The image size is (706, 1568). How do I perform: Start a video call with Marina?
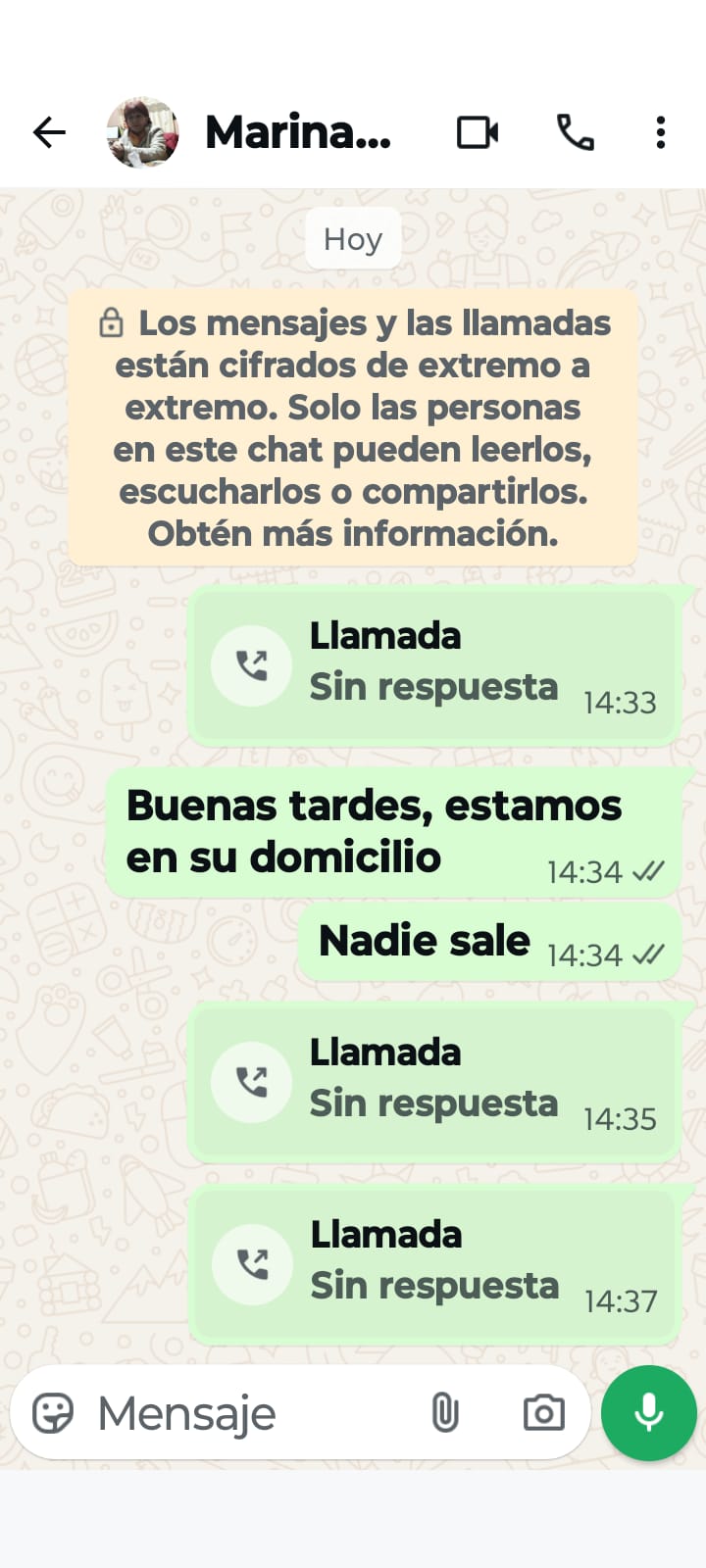tap(478, 132)
